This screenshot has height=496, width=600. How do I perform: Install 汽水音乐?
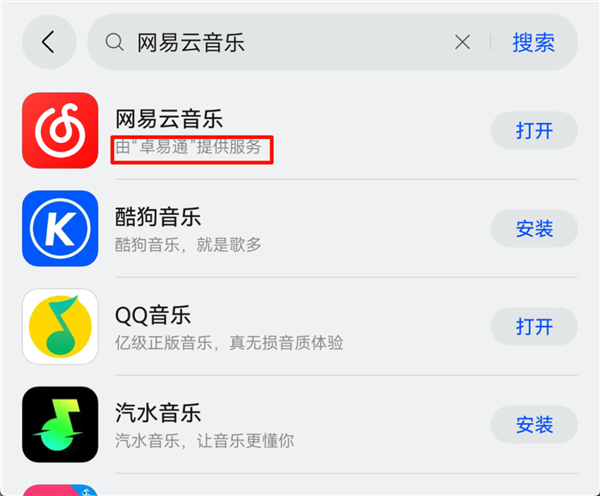[x=533, y=425]
